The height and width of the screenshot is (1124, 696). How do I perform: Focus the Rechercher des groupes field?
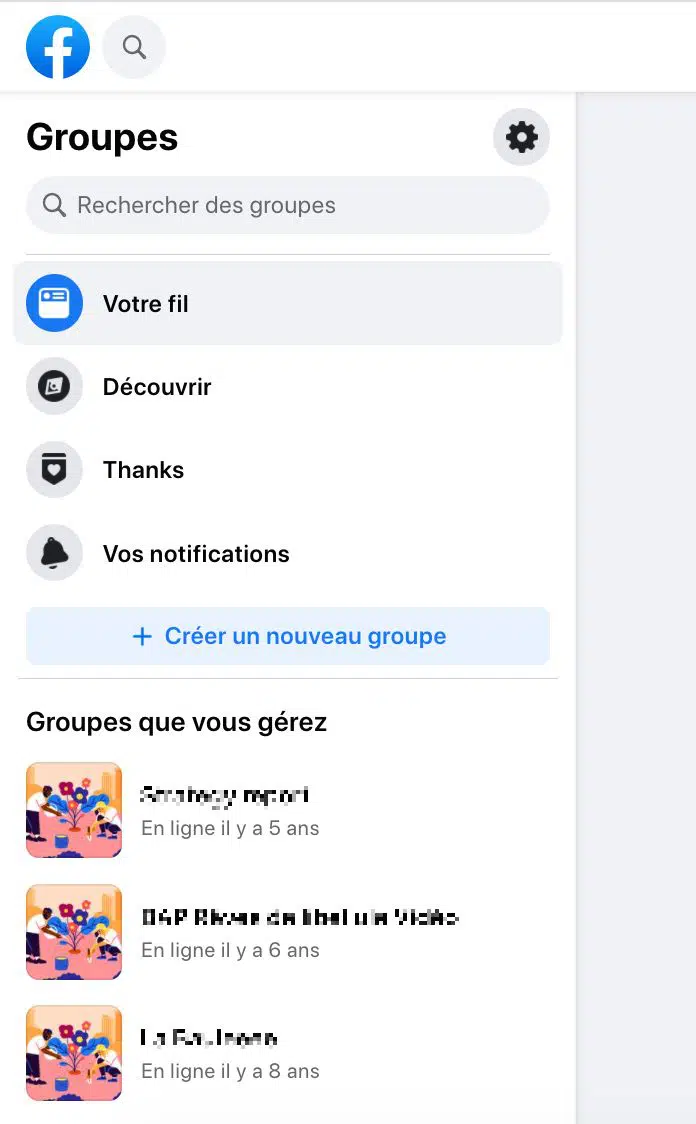[x=288, y=206]
